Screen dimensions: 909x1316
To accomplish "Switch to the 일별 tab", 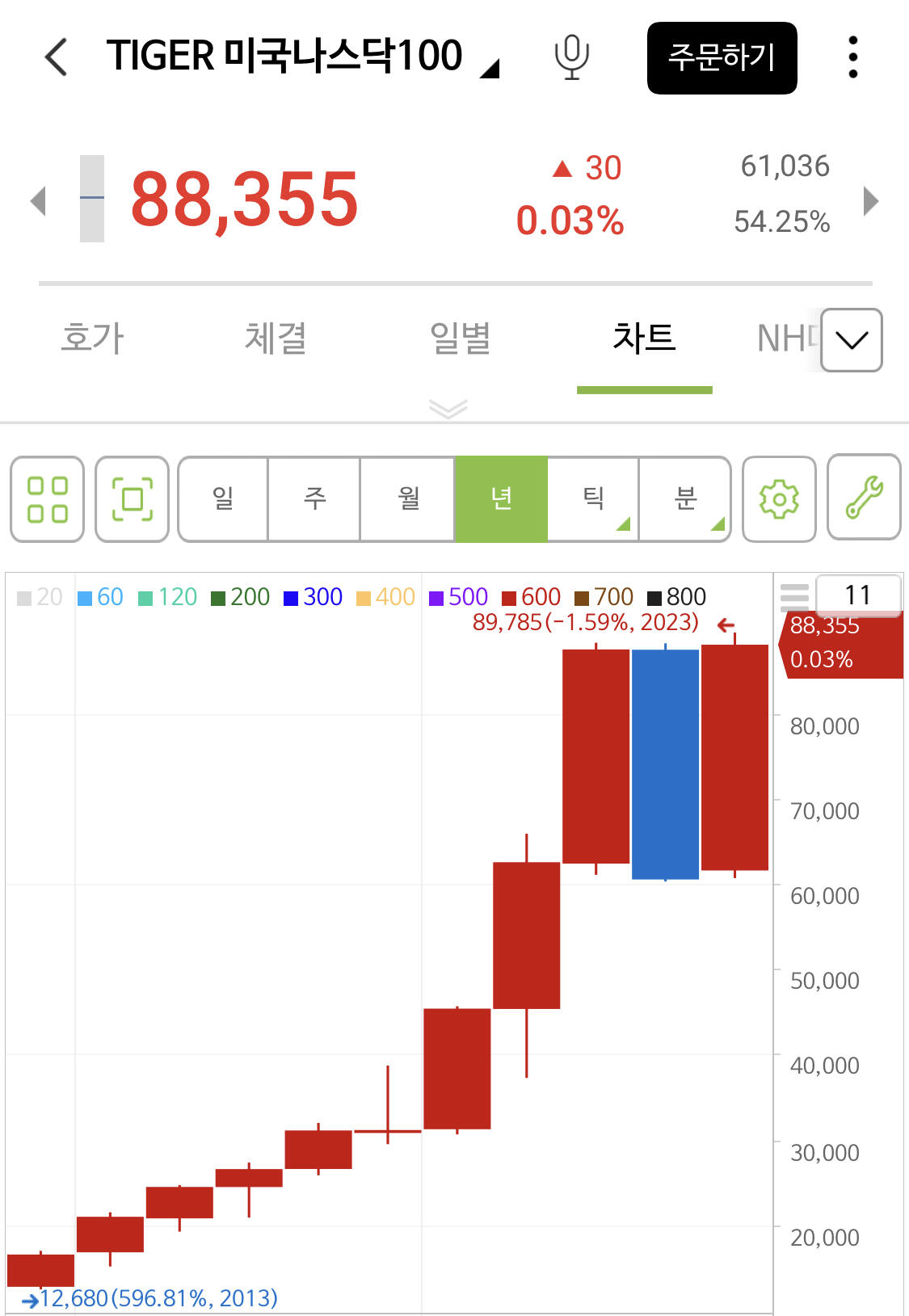I will tap(461, 338).
